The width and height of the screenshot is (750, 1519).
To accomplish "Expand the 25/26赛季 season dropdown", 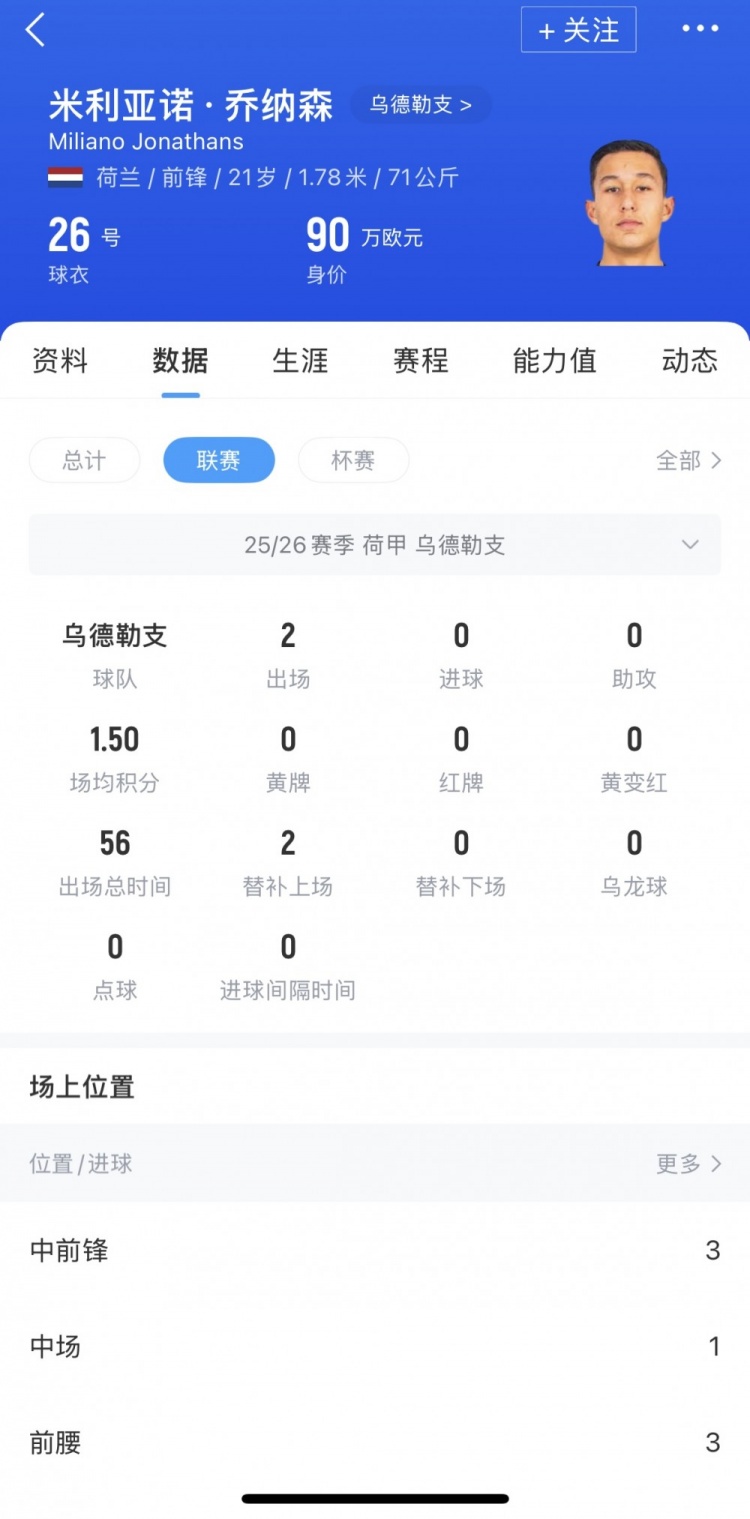I will click(375, 545).
